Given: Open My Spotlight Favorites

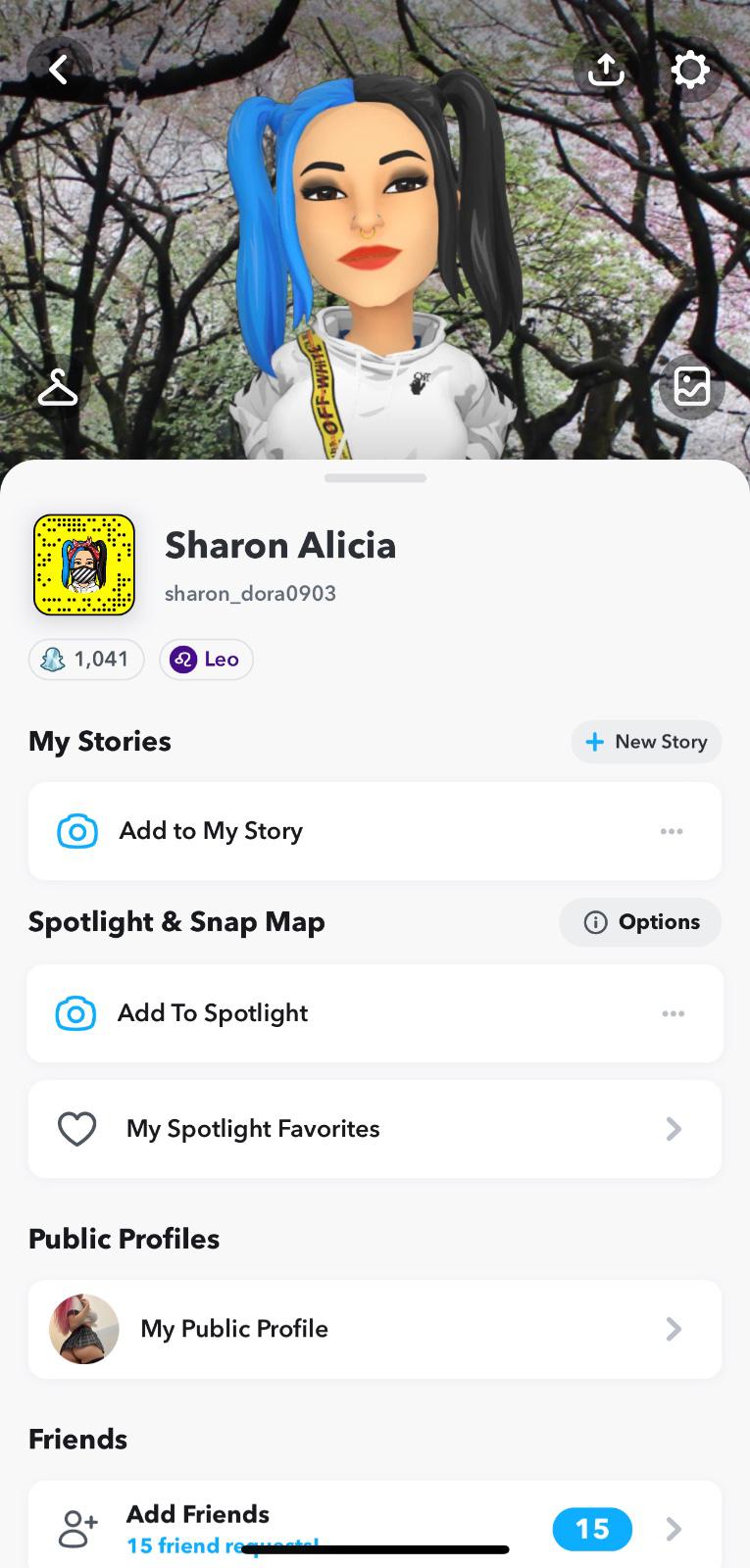Looking at the screenshot, I should click(x=375, y=1129).
